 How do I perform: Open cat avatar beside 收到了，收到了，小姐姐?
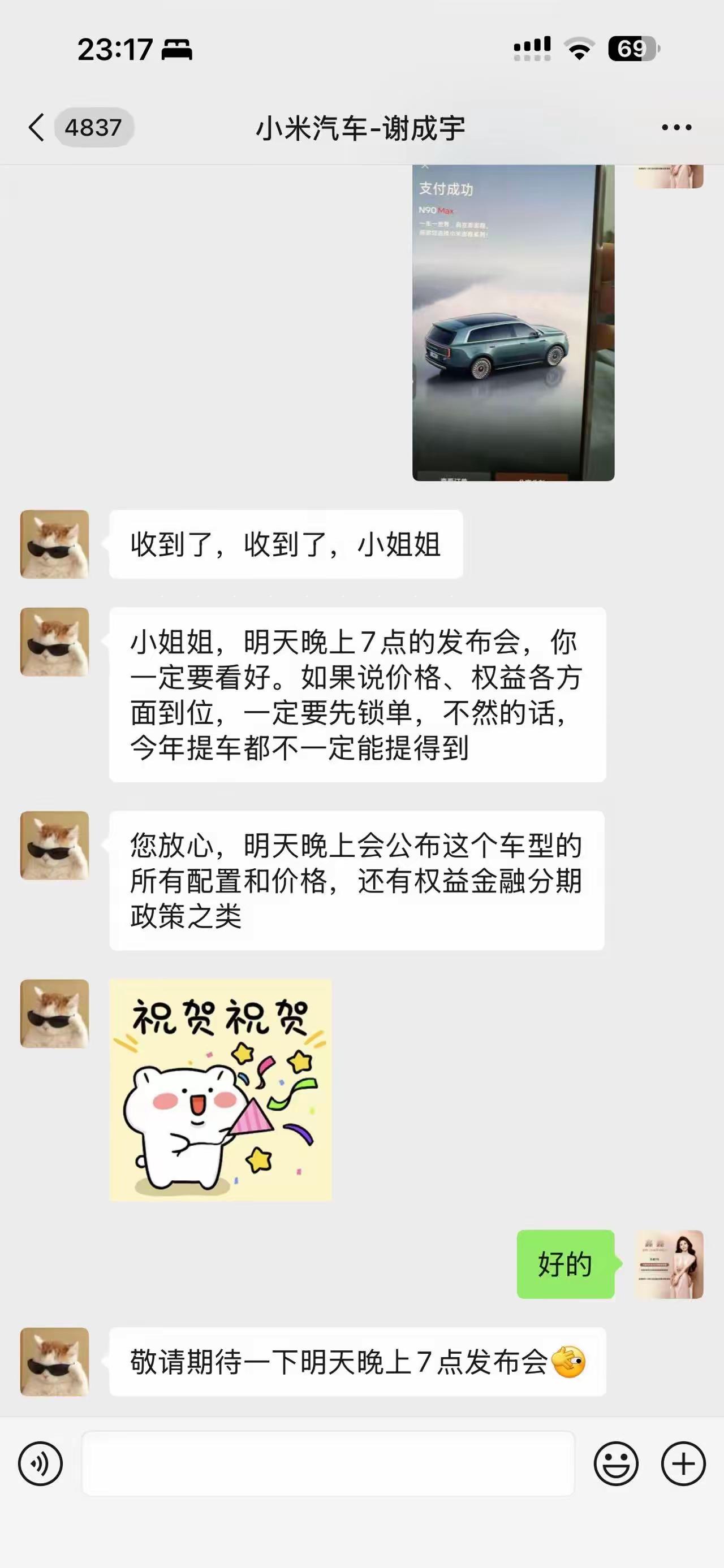coord(55,544)
